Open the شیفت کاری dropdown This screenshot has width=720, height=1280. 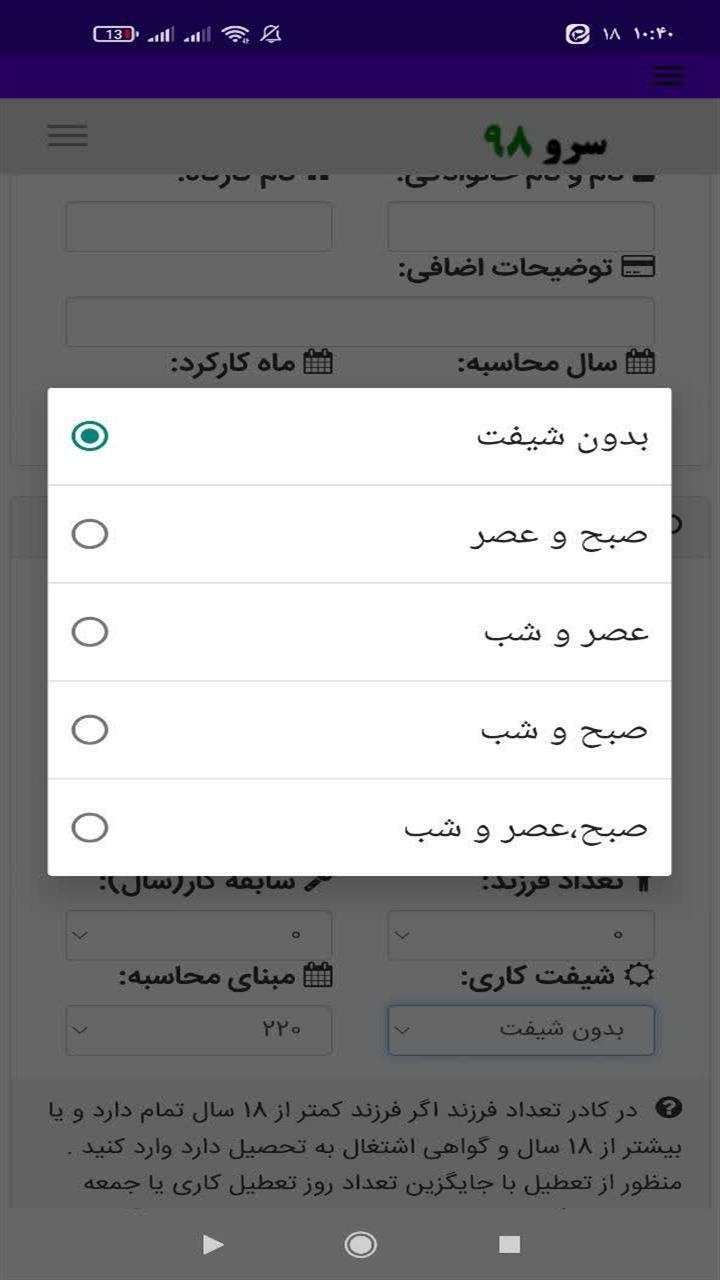[x=520, y=1030]
